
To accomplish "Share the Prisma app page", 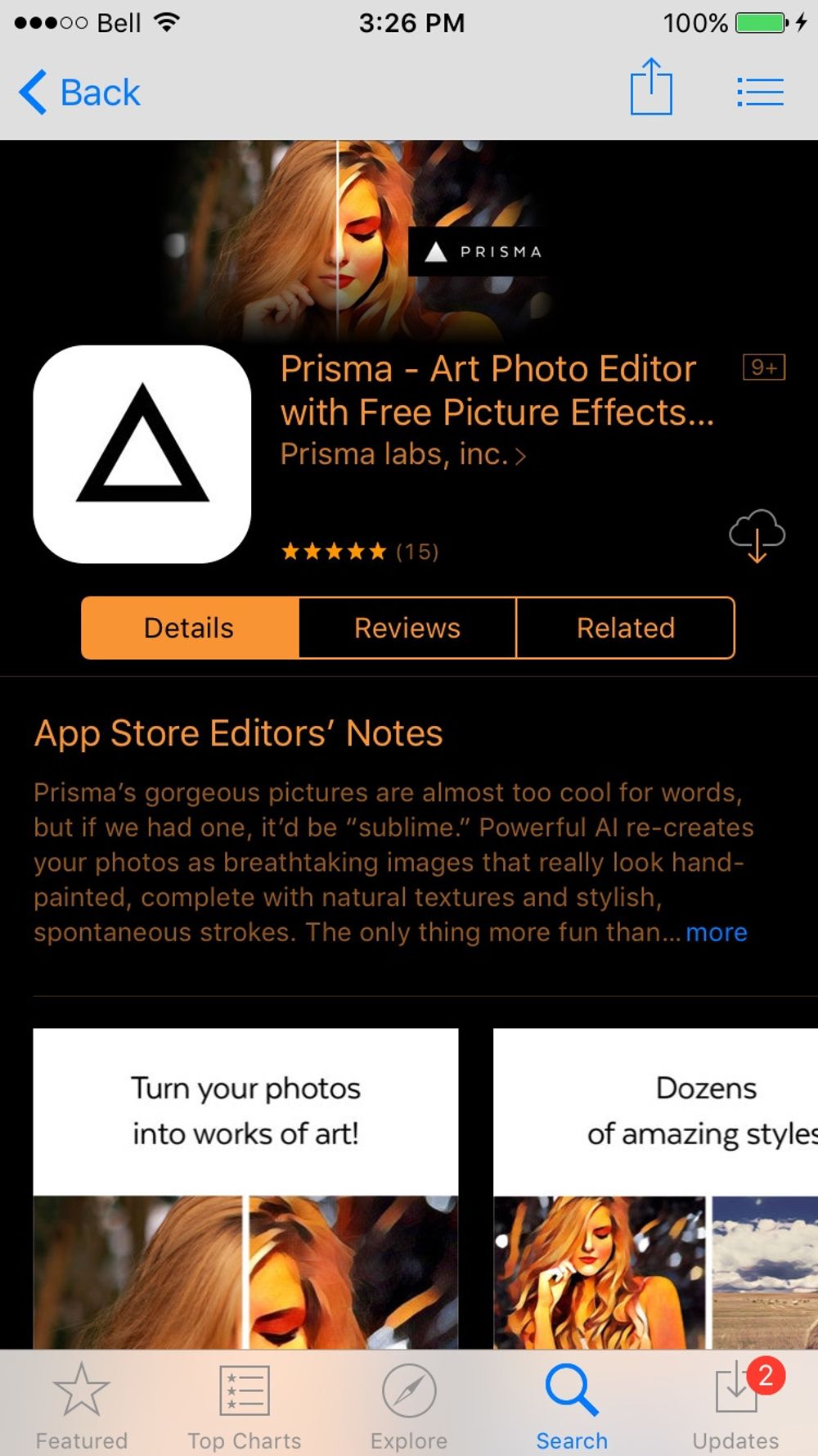I will pos(651,88).
